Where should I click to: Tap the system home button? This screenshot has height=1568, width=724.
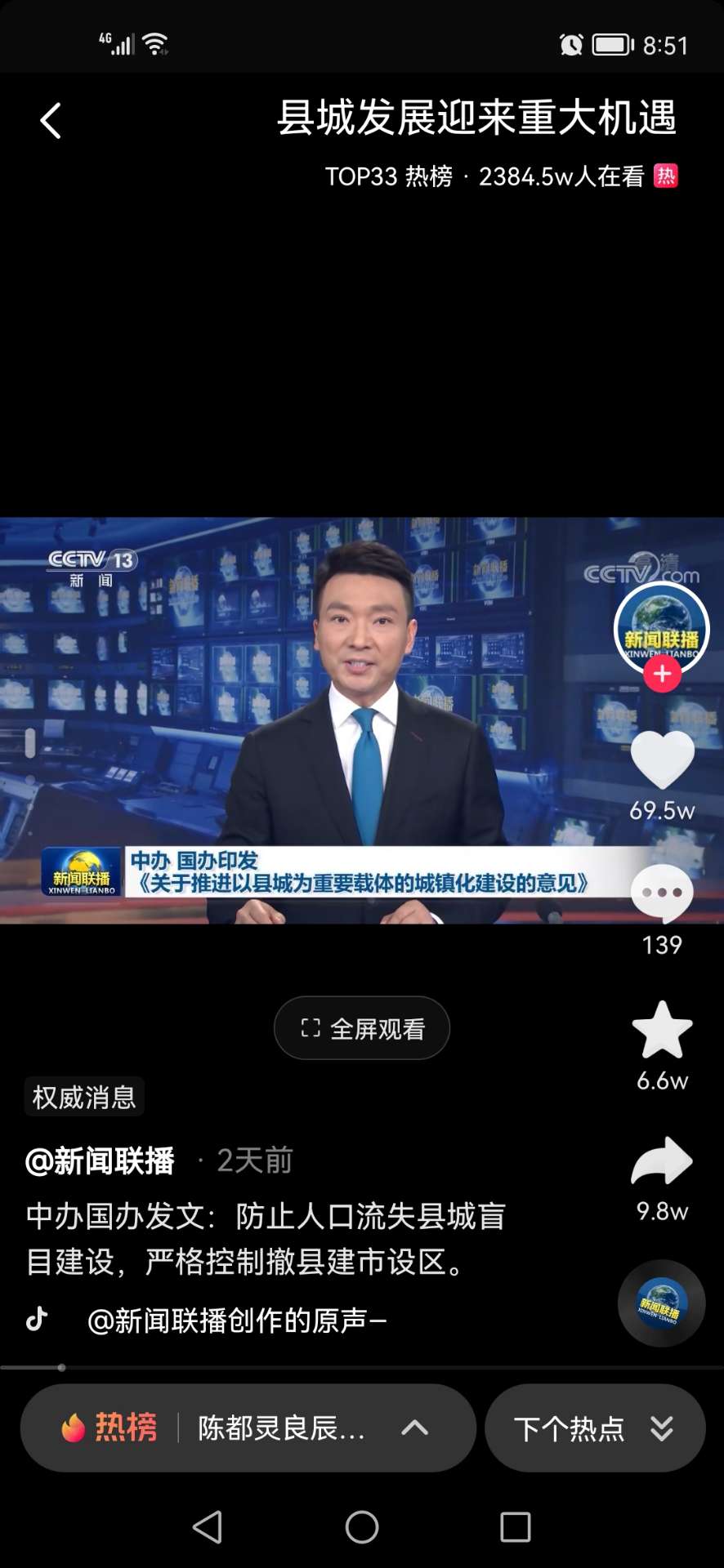(362, 1526)
